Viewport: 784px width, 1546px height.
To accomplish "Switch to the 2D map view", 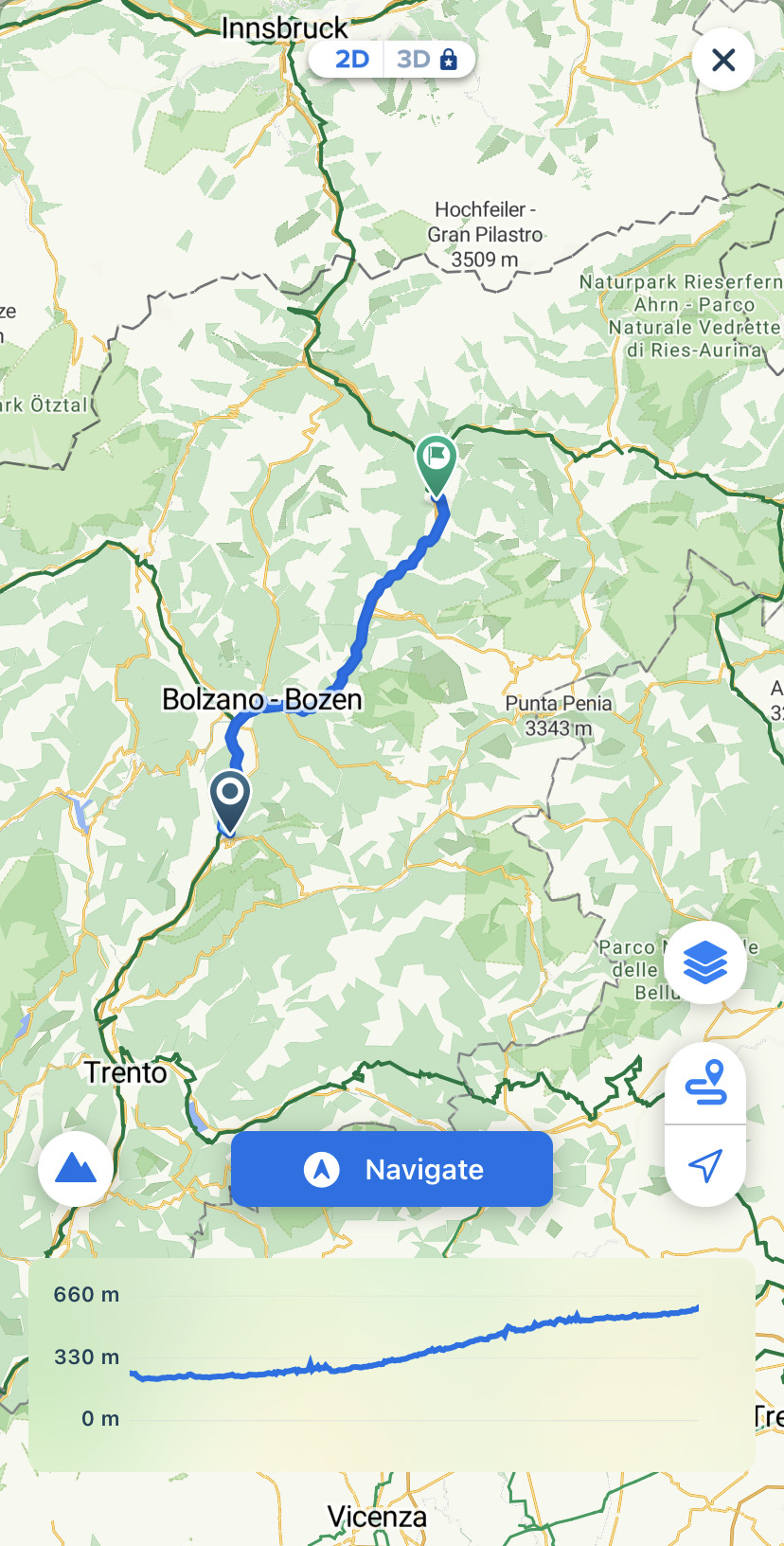I will pos(351,60).
